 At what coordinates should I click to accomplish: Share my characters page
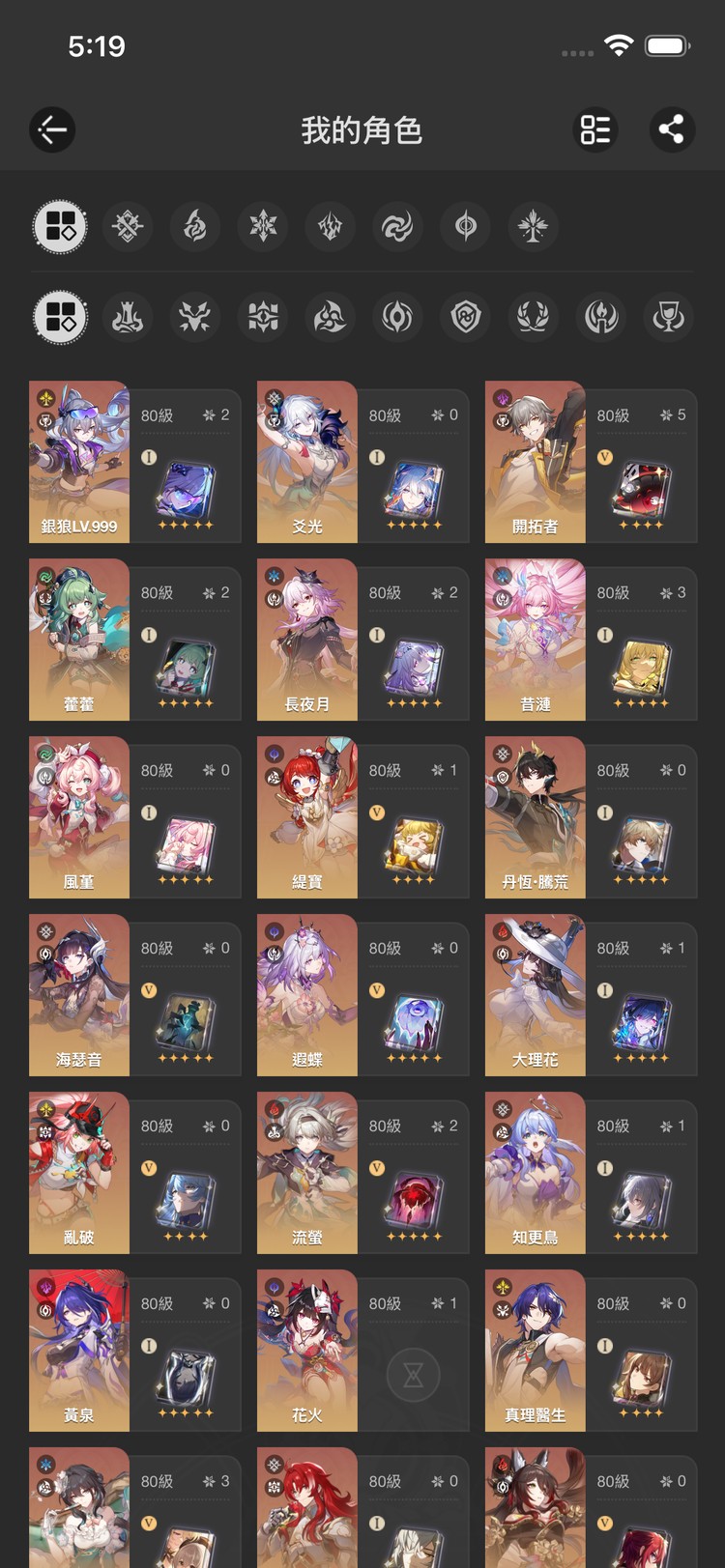pos(672,129)
